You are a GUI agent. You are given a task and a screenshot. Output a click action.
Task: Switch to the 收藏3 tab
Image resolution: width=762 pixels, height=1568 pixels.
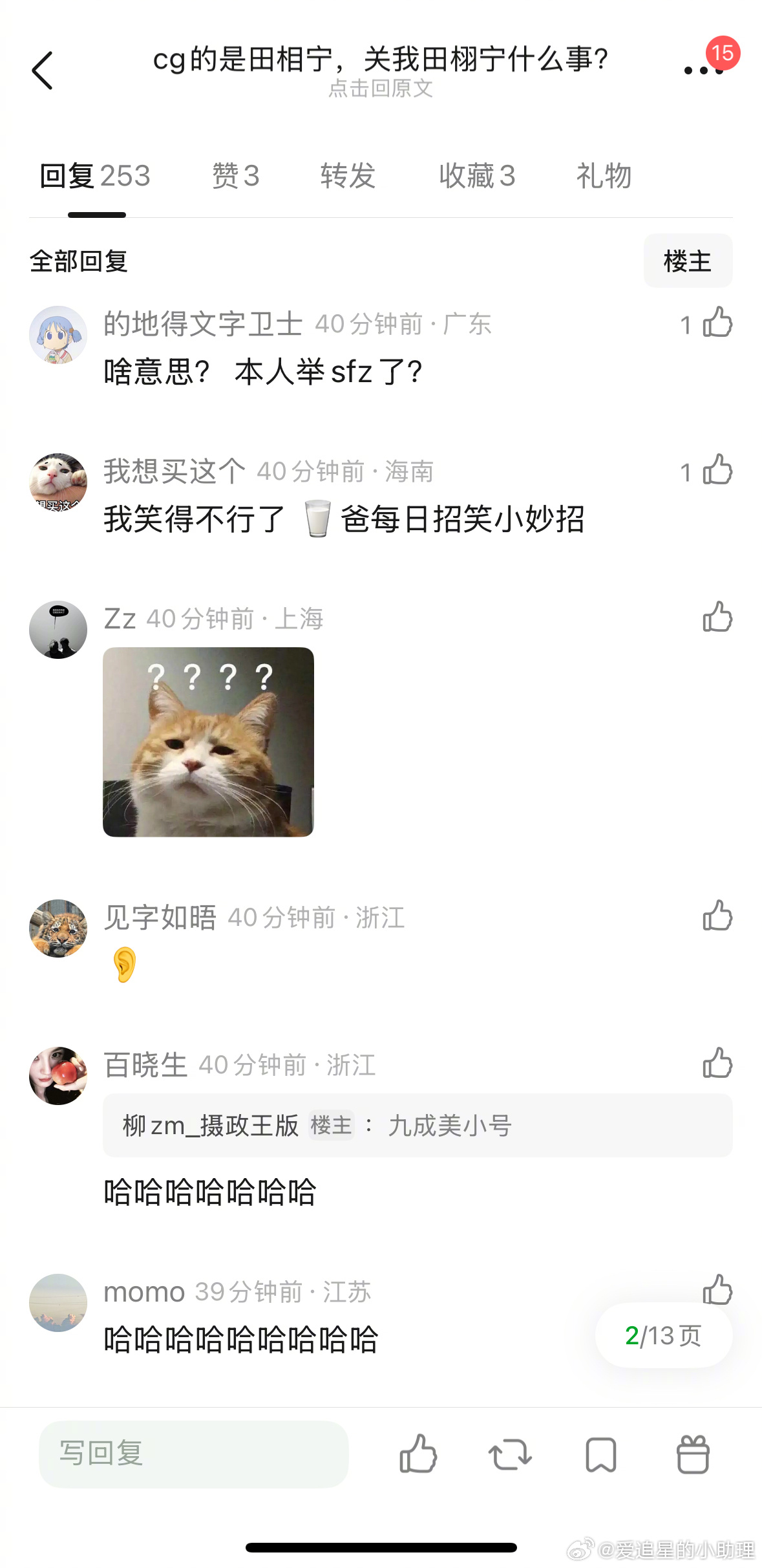click(476, 176)
